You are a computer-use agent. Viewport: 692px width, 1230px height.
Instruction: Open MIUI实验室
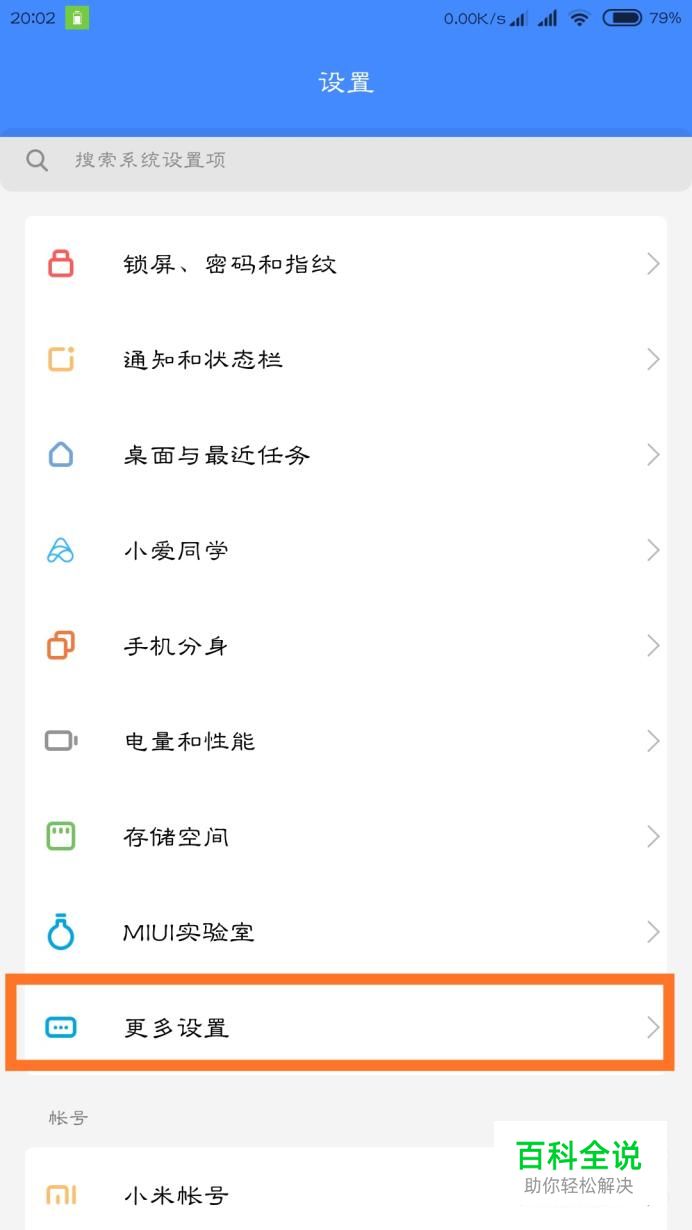[x=345, y=932]
